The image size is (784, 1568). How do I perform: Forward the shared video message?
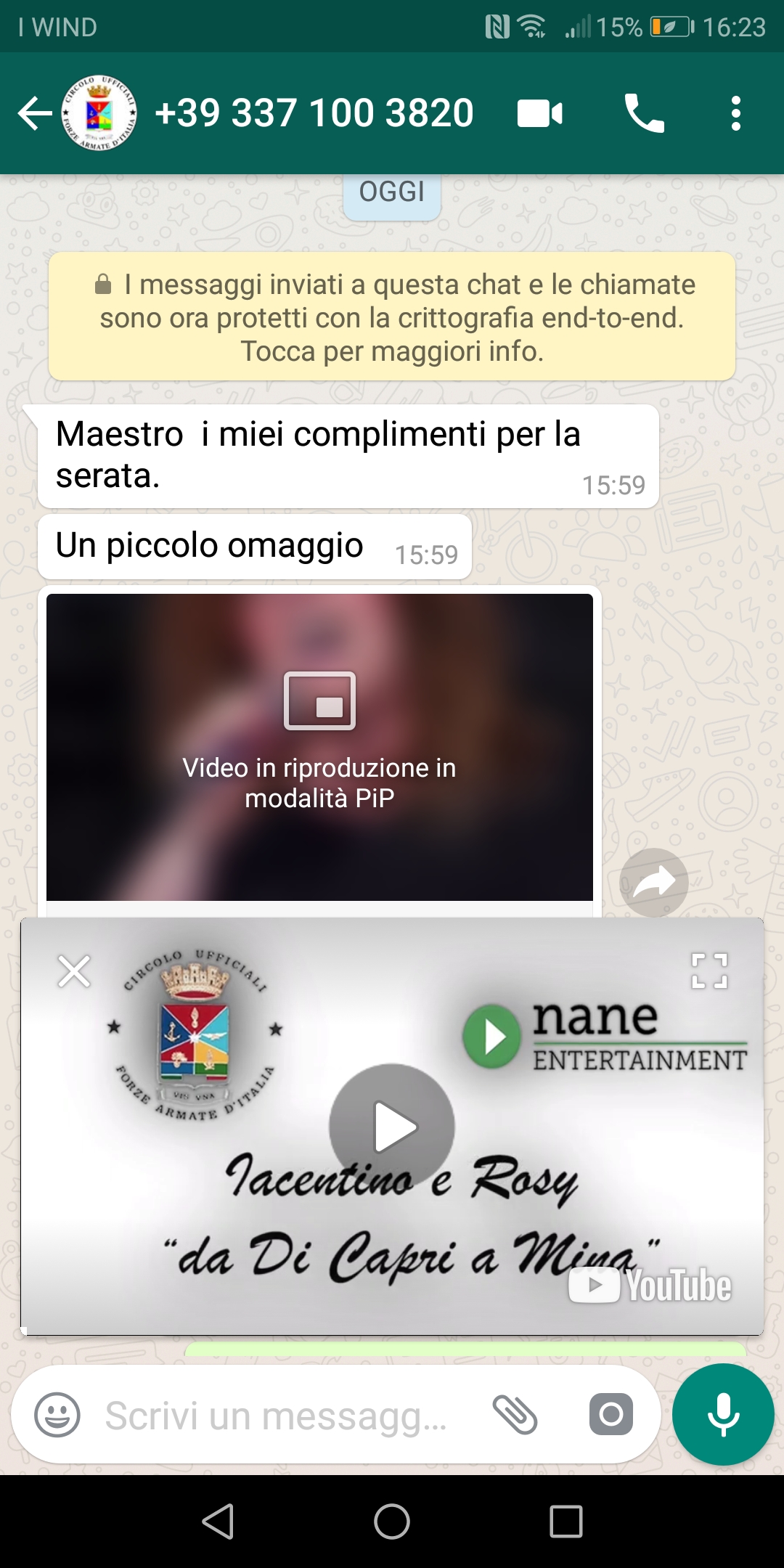point(653,882)
